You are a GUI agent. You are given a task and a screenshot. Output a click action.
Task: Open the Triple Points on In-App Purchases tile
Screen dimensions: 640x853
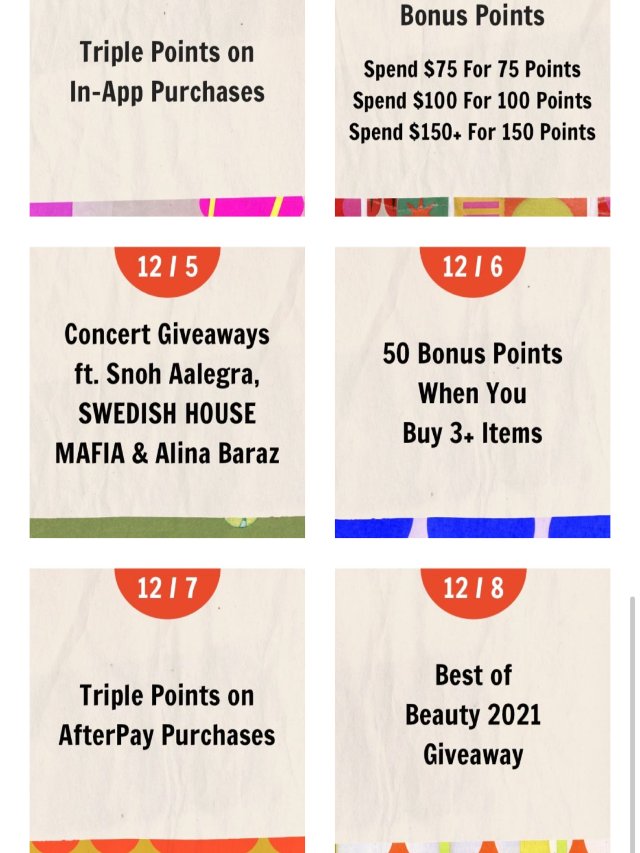point(167,100)
